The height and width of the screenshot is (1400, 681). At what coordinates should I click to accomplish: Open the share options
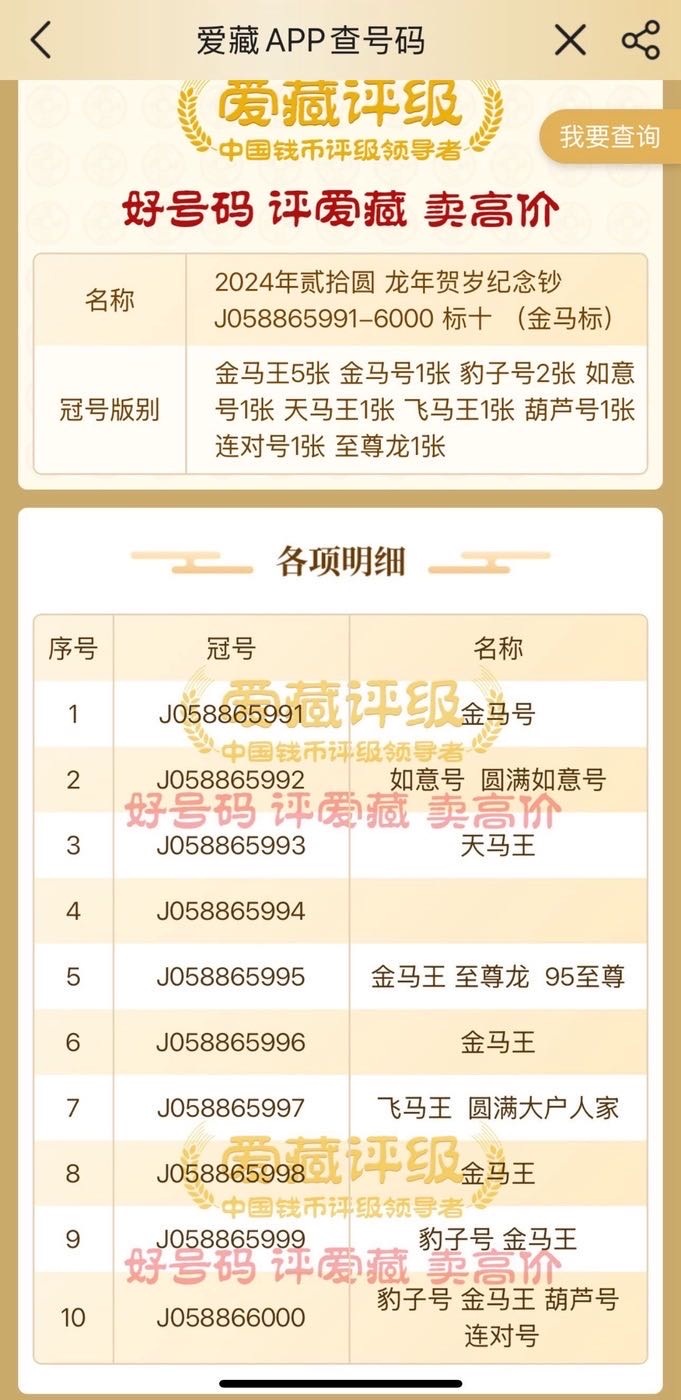641,41
